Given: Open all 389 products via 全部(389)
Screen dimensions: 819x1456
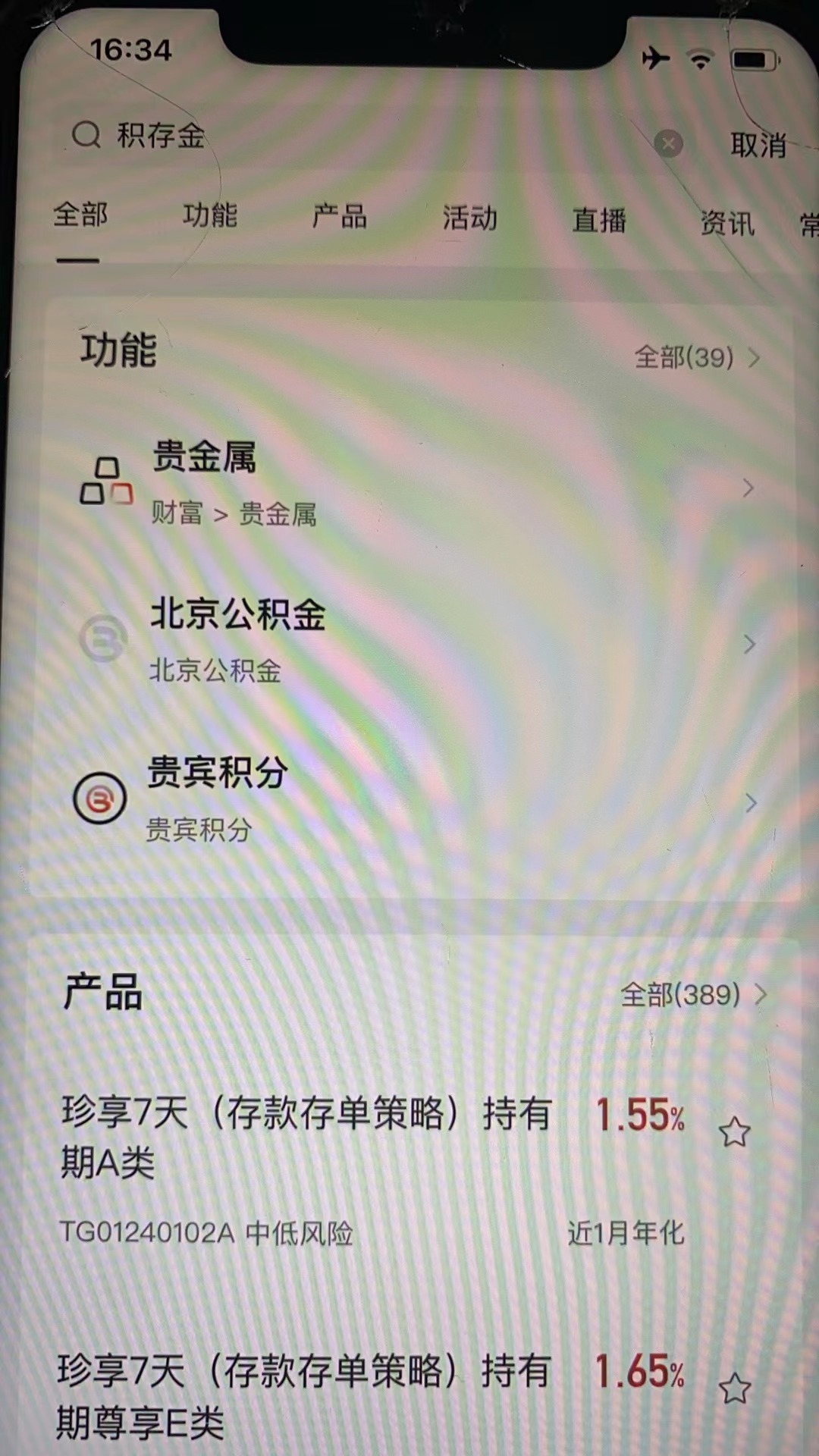Looking at the screenshot, I should point(680,994).
